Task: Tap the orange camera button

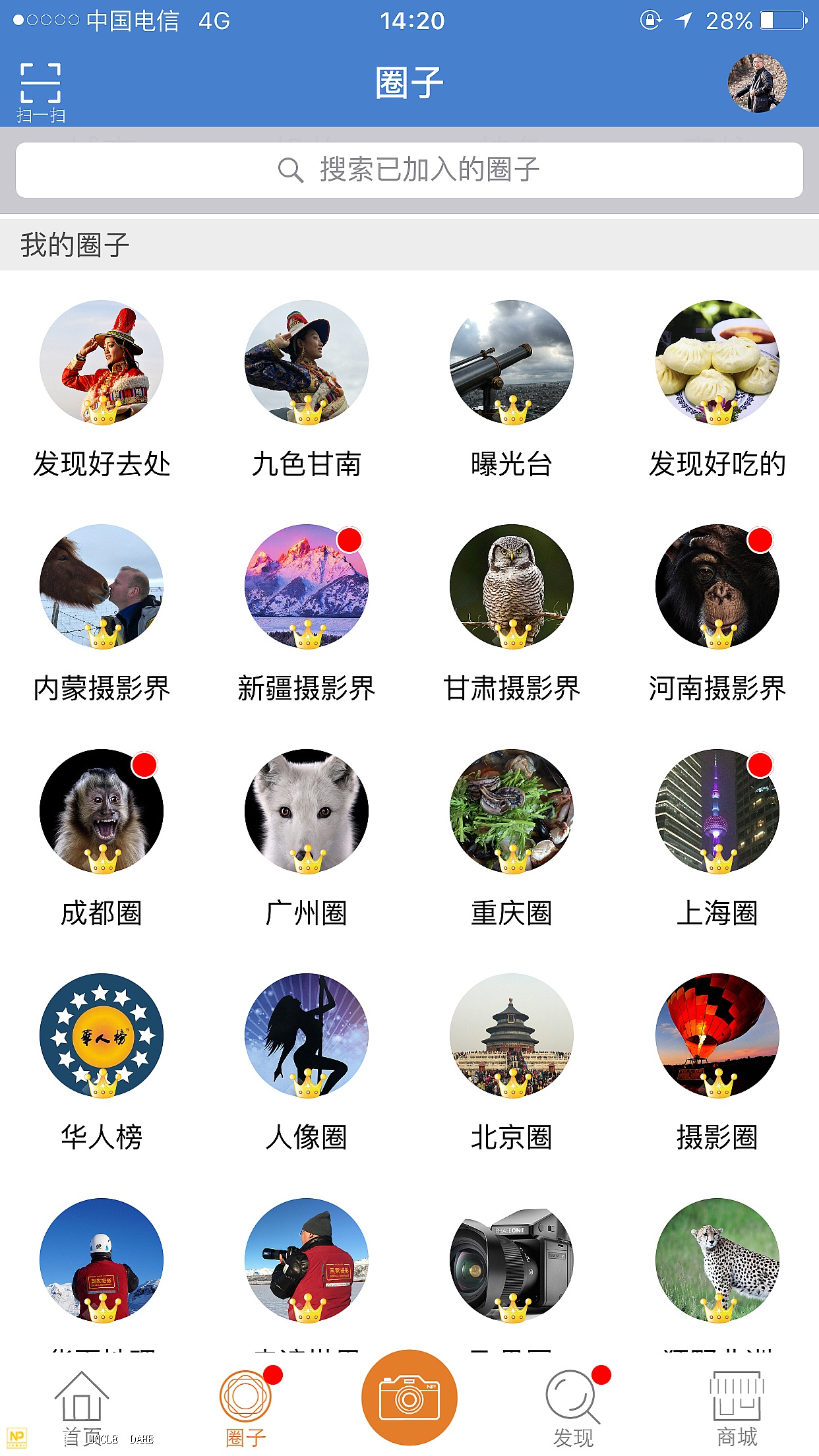Action: (x=409, y=1397)
